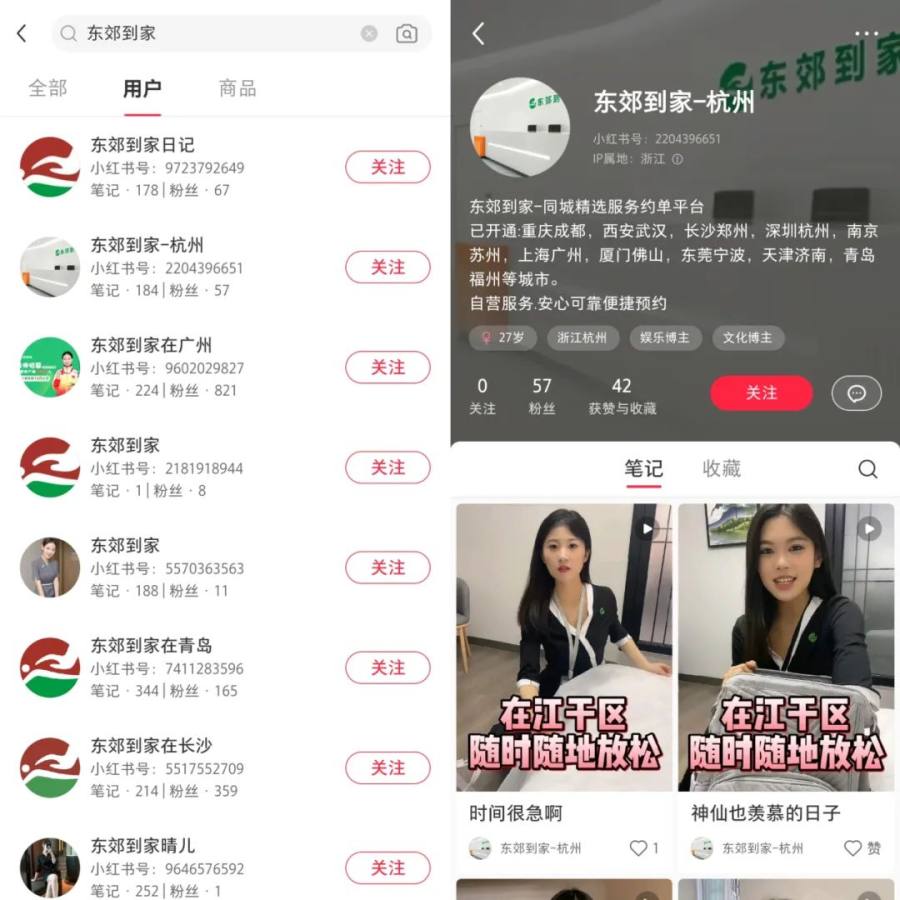Send a message via the chat bubble icon
This screenshot has height=900, width=900.
point(856,393)
